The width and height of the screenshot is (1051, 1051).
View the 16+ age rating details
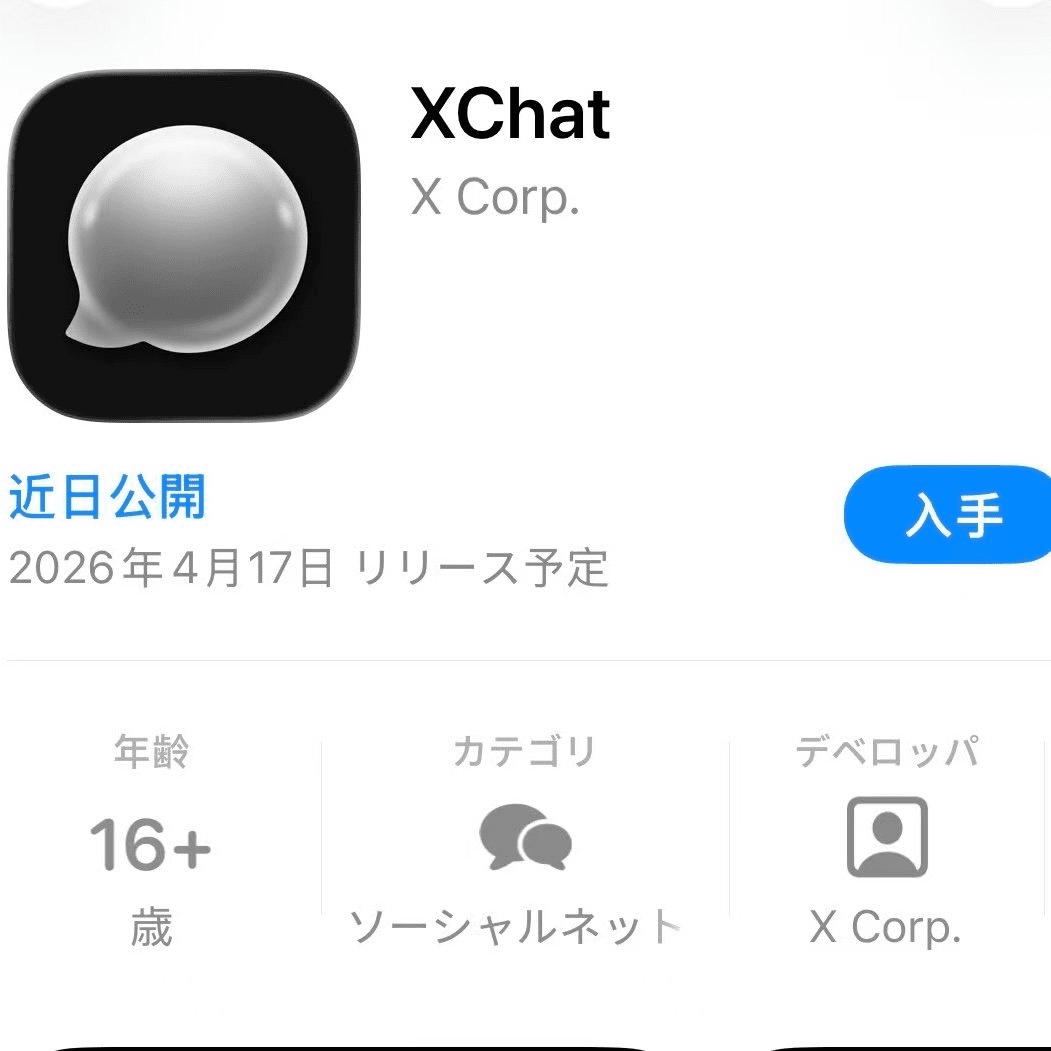pos(151,845)
